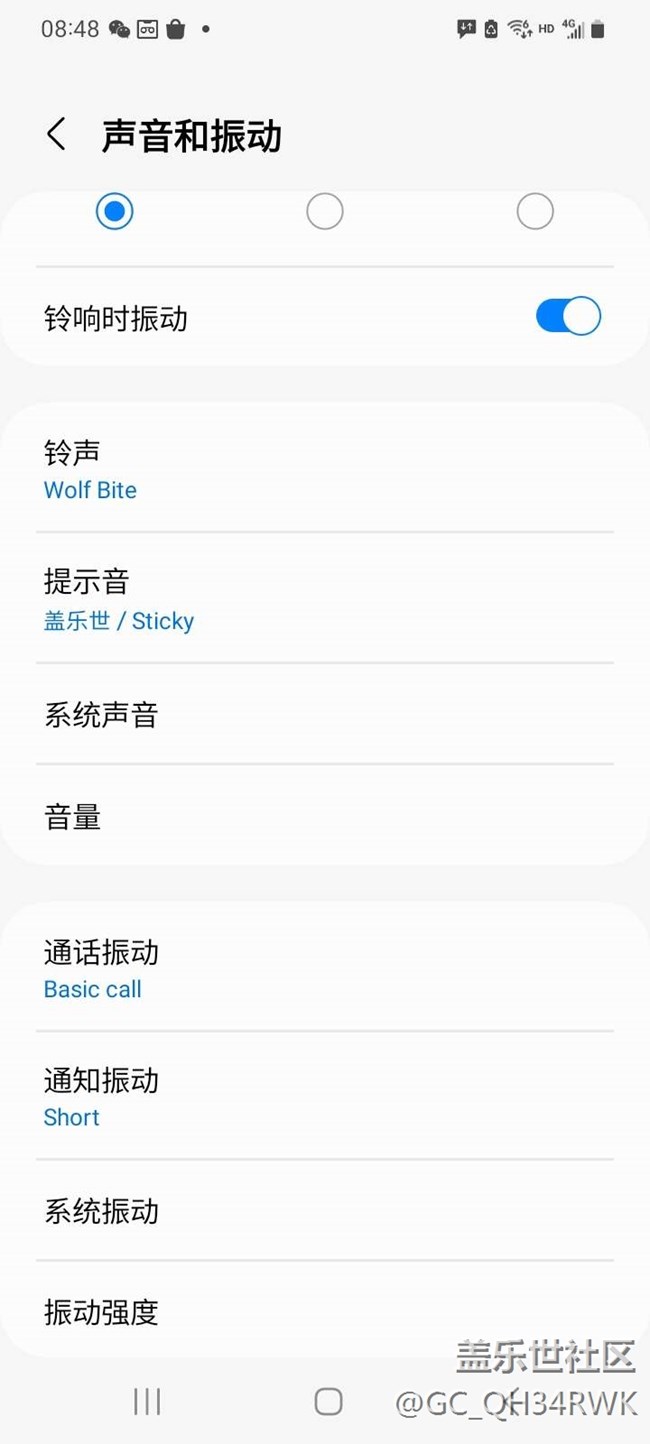Change 通话振动 Basic call pattern
The width and height of the screenshot is (650, 1444).
pyautogui.click(x=325, y=968)
